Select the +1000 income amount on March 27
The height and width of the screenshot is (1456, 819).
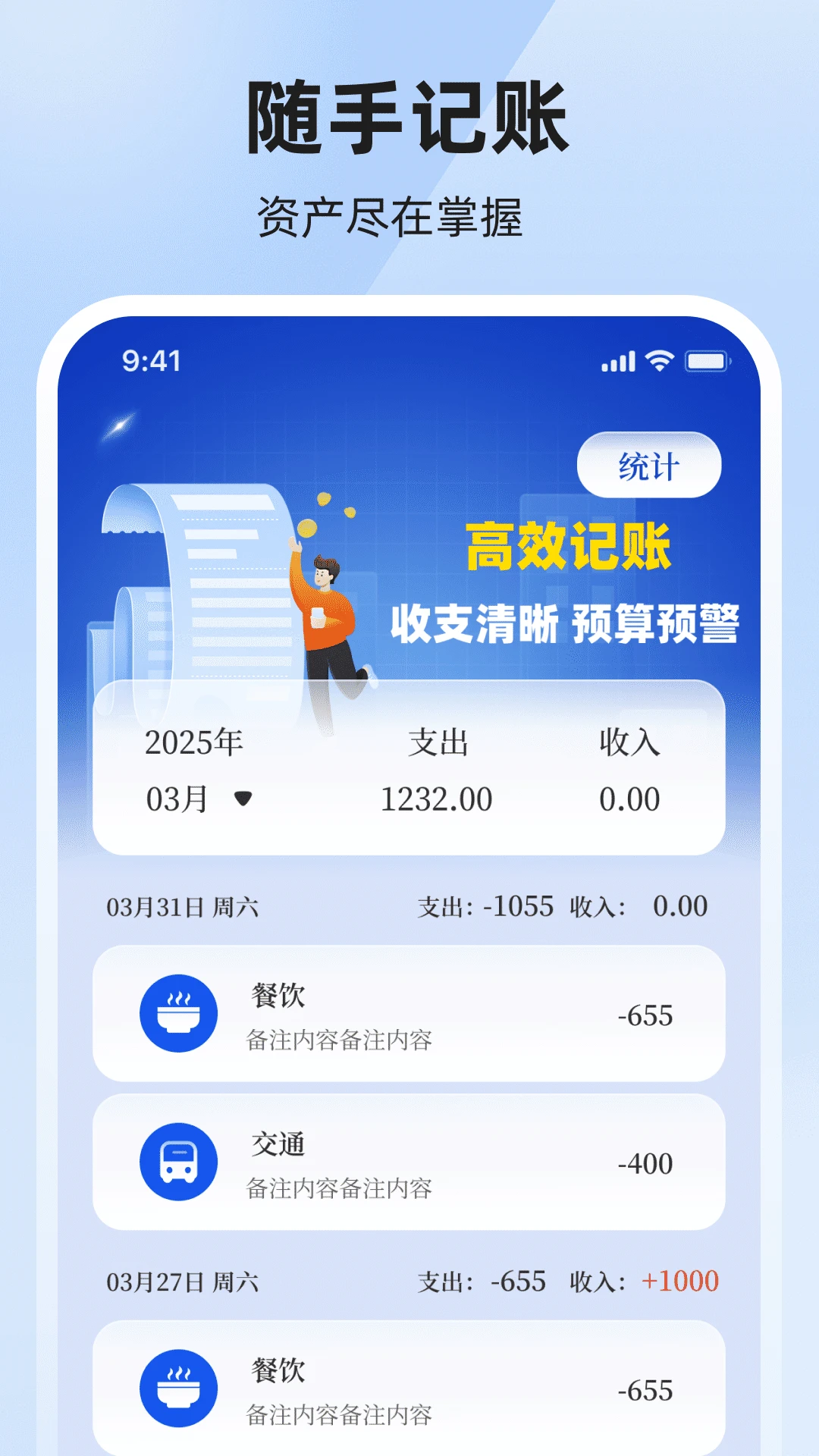(x=681, y=1280)
